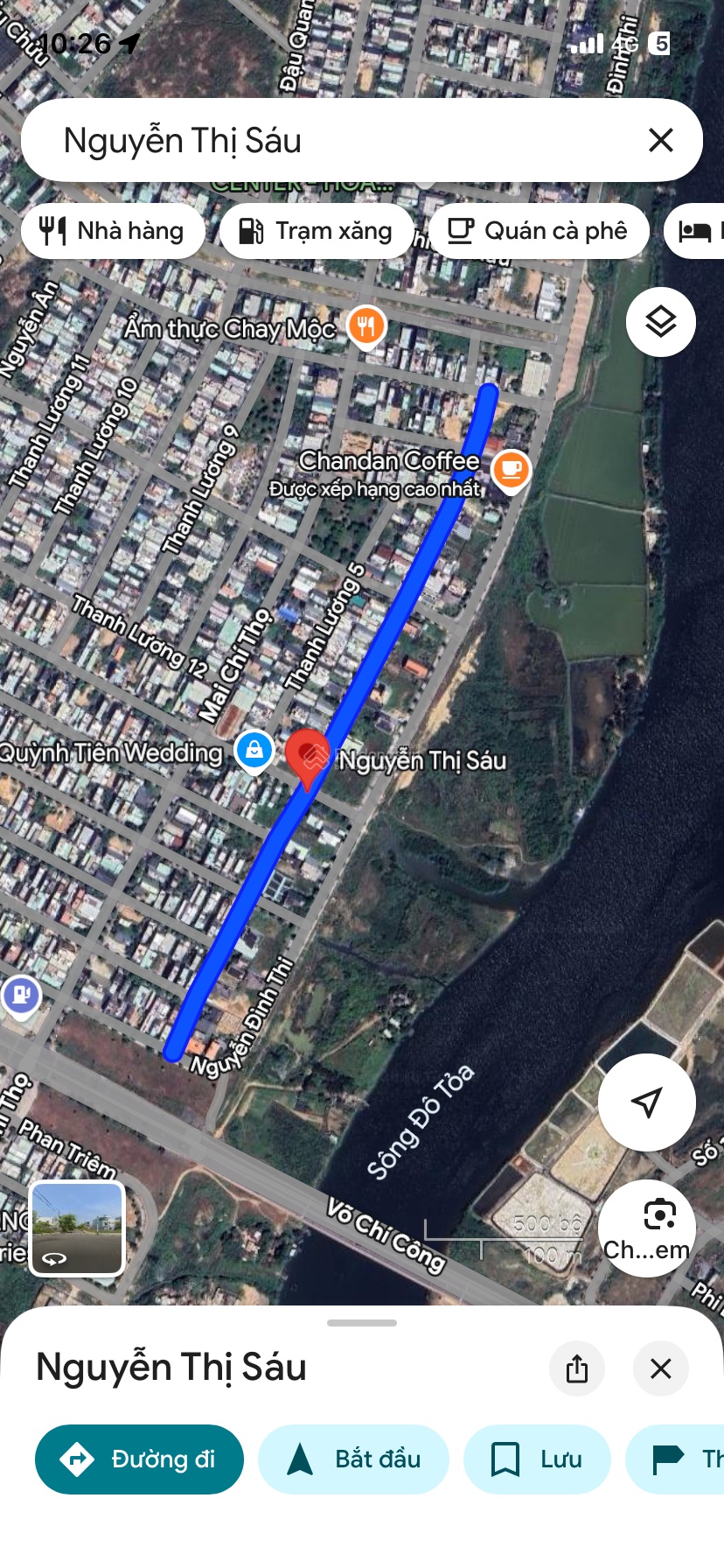Center map on my location
The height and width of the screenshot is (1568, 724).
[x=646, y=1102]
